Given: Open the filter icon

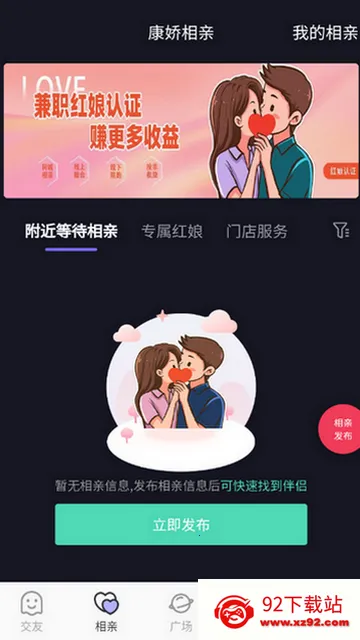Looking at the screenshot, I should click(x=341, y=231).
